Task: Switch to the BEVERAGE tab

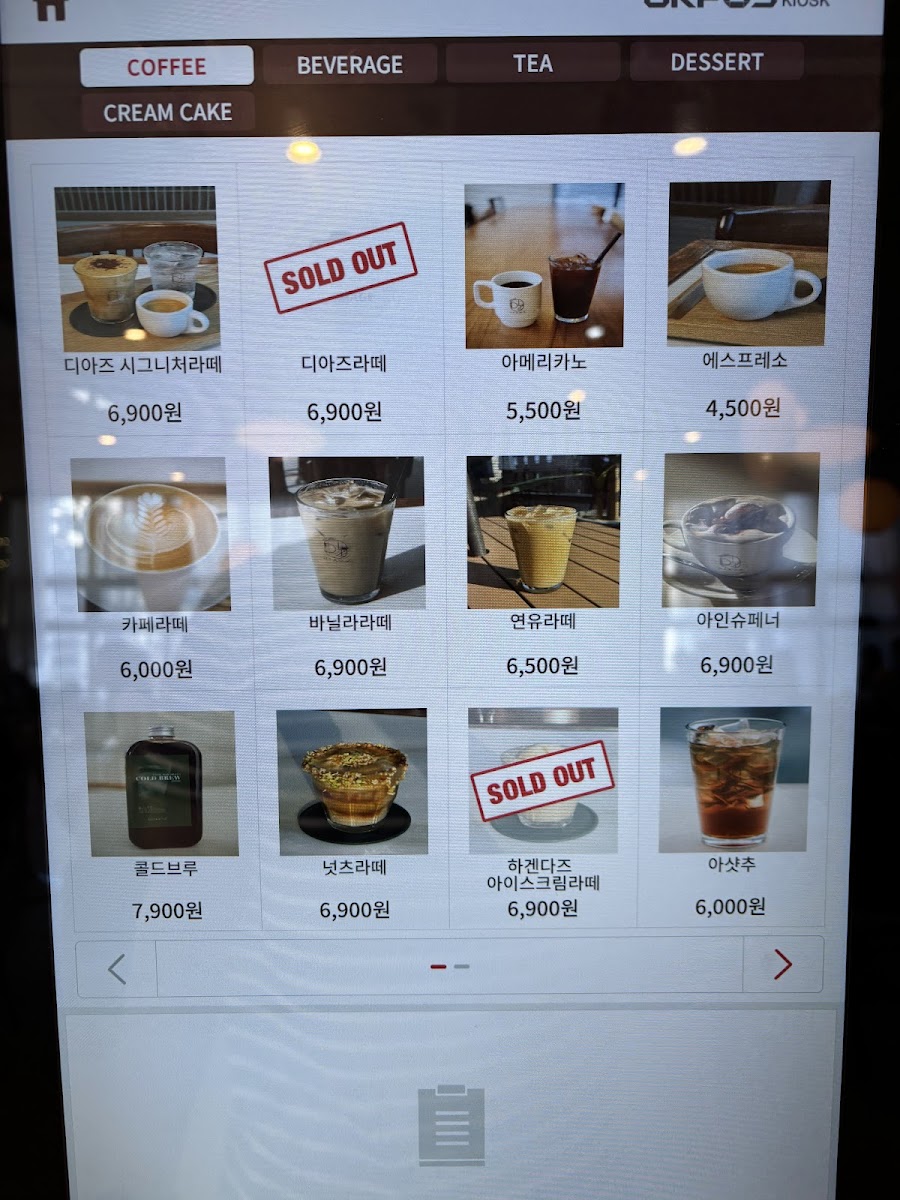Action: coord(350,65)
